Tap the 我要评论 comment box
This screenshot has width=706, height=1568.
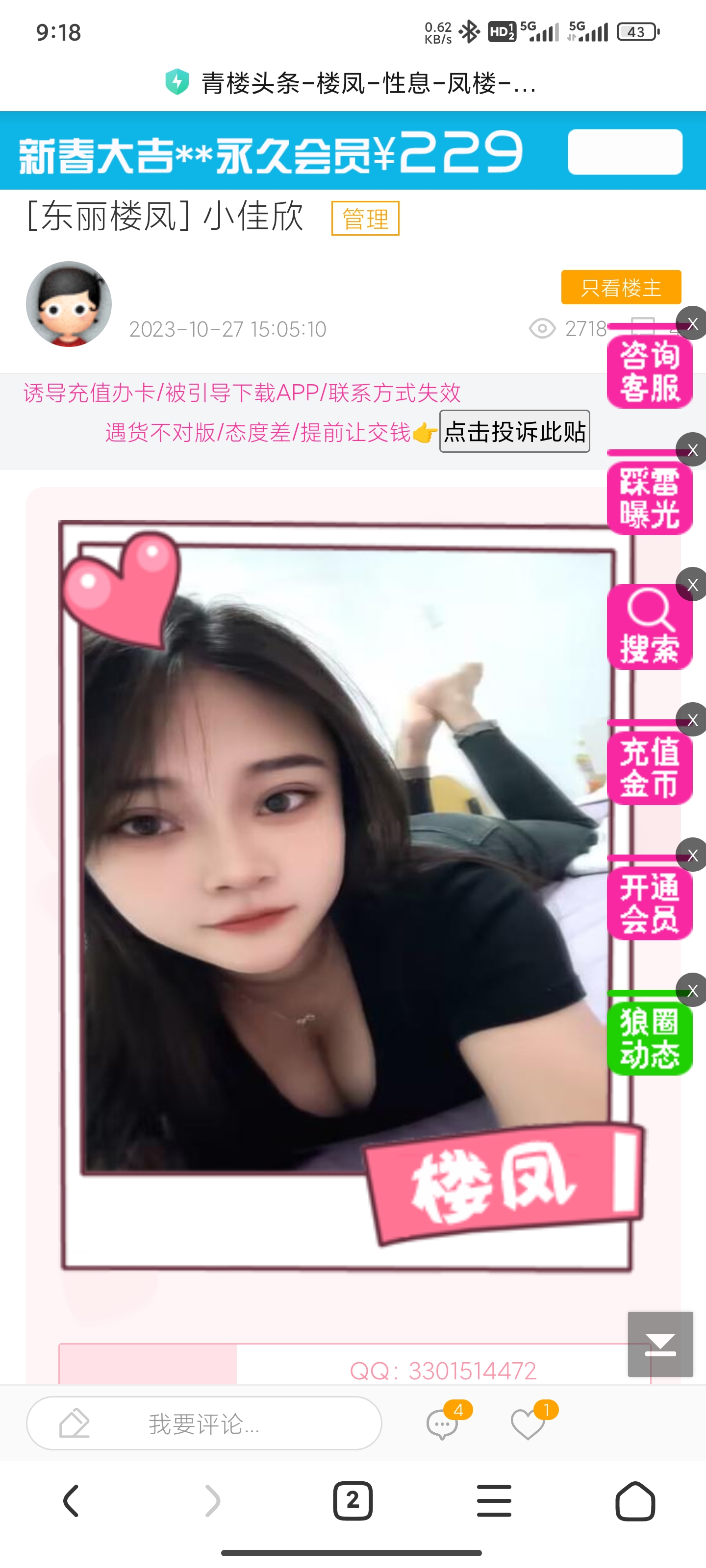204,1424
